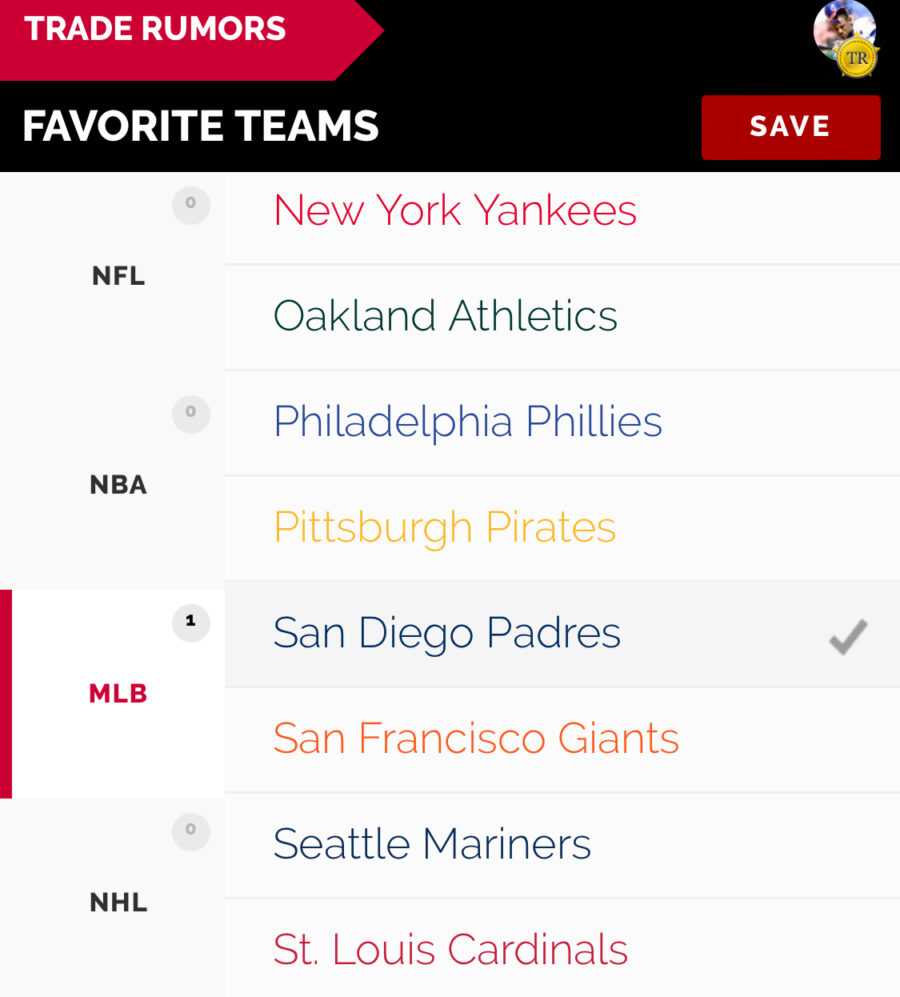Click the MLB badge showing 1

190,622
